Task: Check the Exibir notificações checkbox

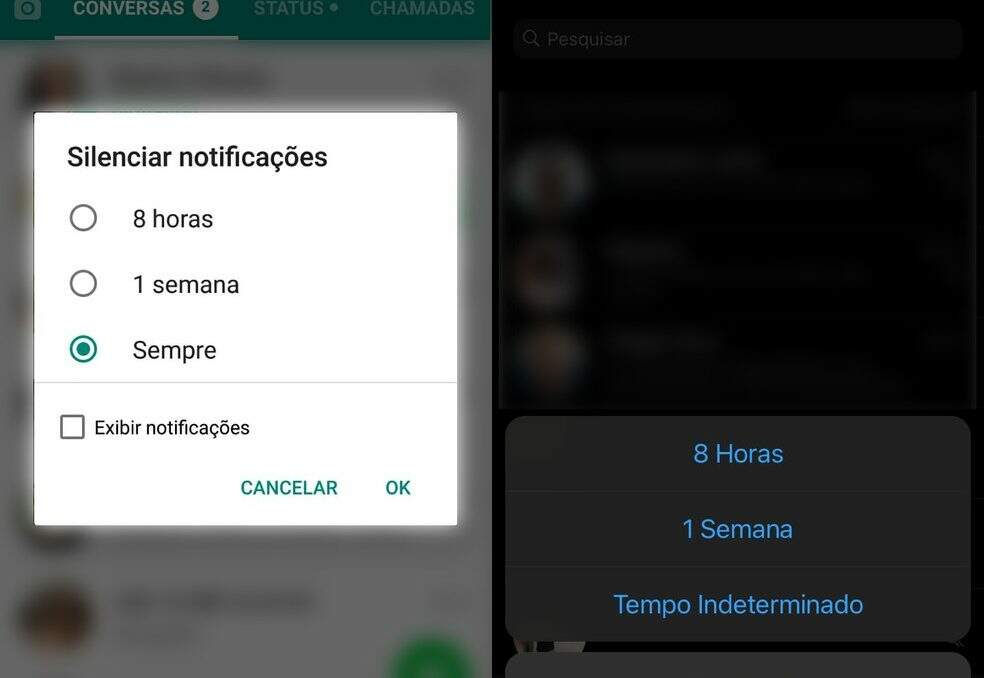Action: [72, 428]
